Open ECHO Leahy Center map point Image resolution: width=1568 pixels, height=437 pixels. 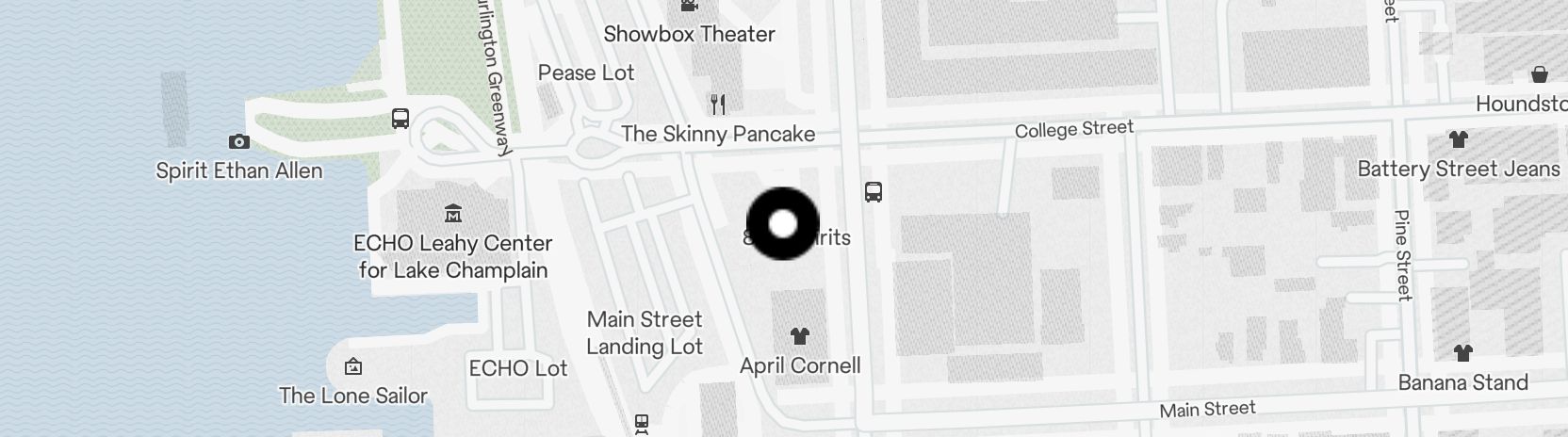coord(452,213)
